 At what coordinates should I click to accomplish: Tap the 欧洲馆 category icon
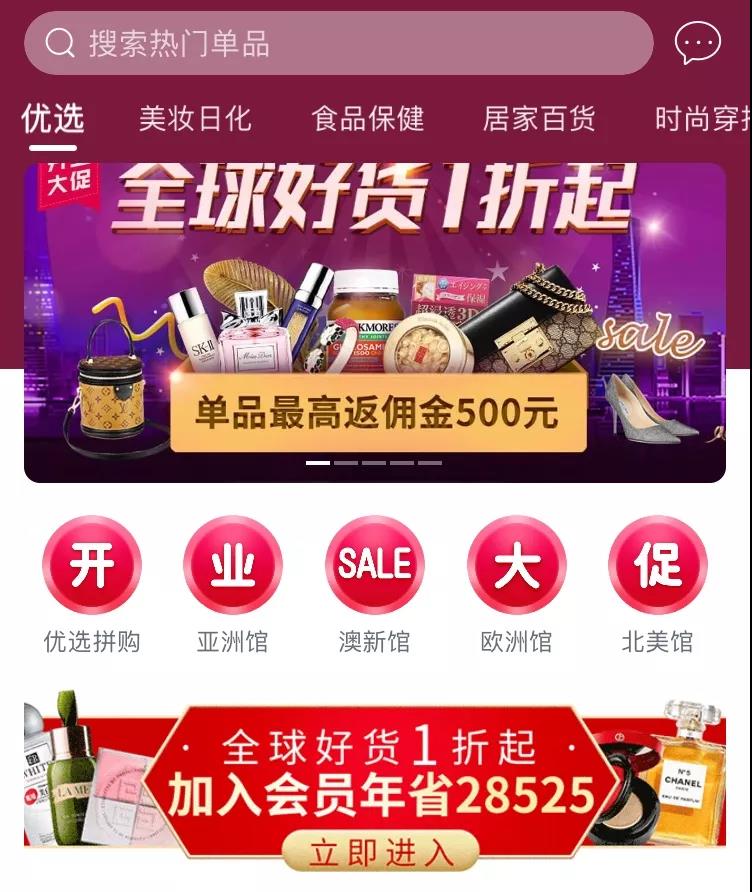(x=514, y=563)
